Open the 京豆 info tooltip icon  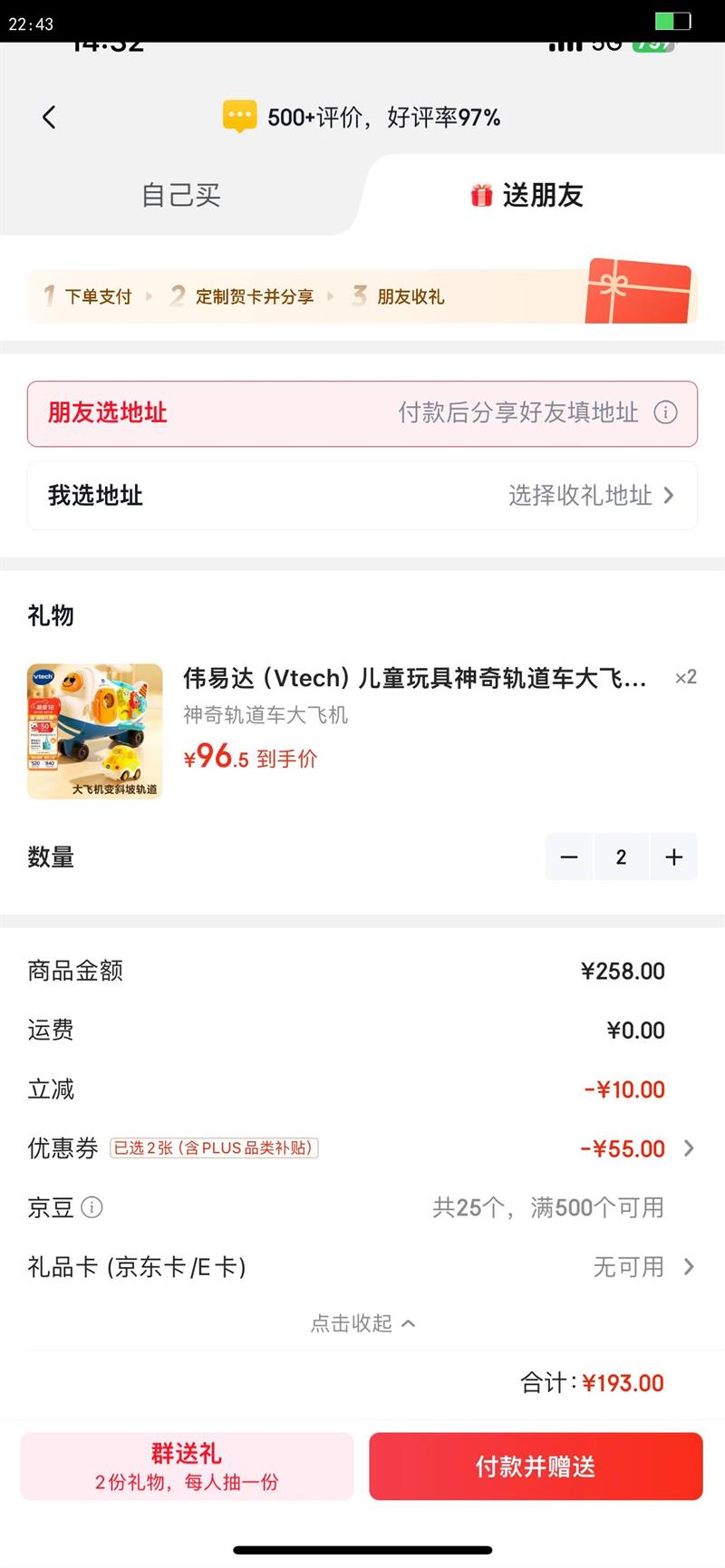click(90, 1208)
